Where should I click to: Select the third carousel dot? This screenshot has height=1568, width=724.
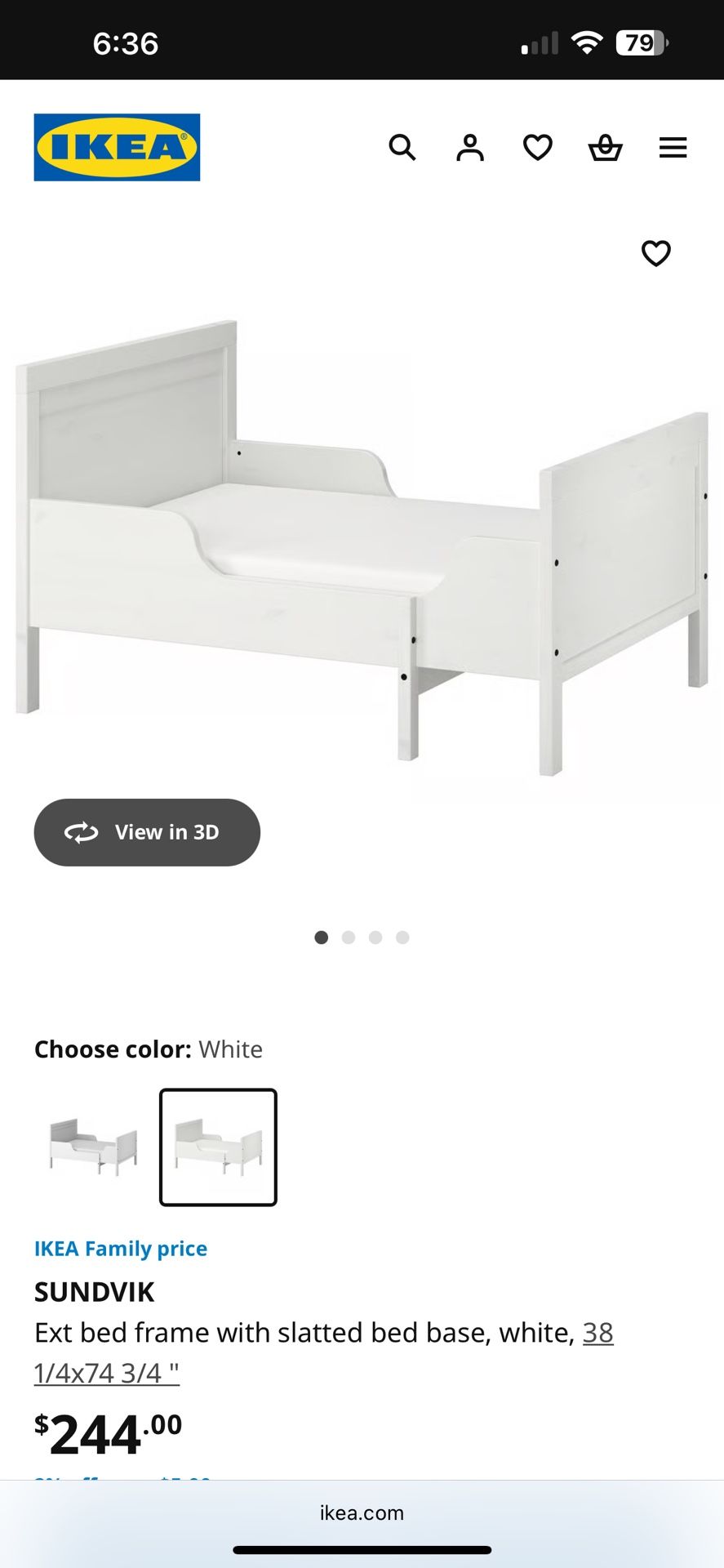pos(375,938)
